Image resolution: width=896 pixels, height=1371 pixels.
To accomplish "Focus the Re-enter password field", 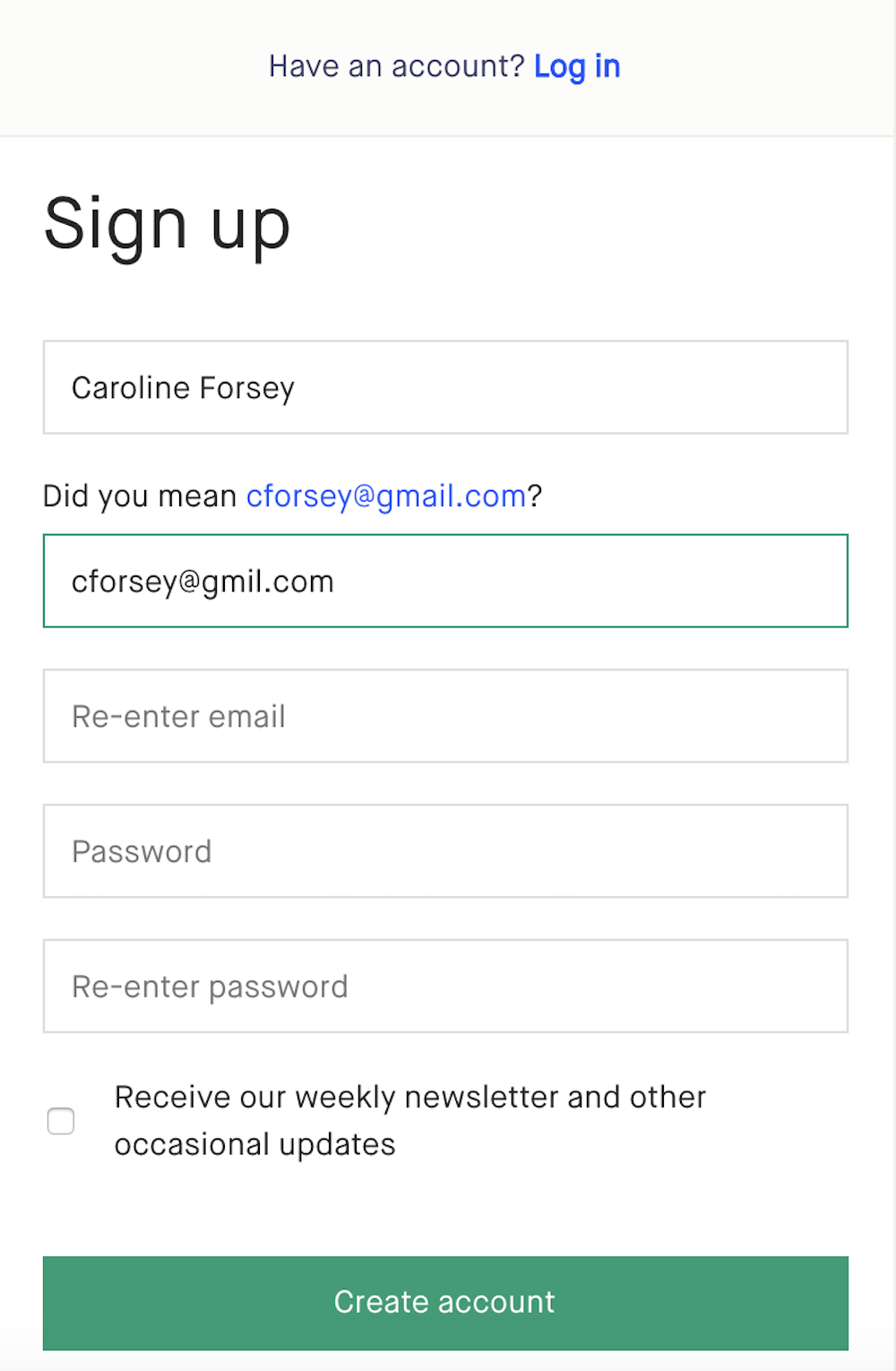I will click(445, 986).
